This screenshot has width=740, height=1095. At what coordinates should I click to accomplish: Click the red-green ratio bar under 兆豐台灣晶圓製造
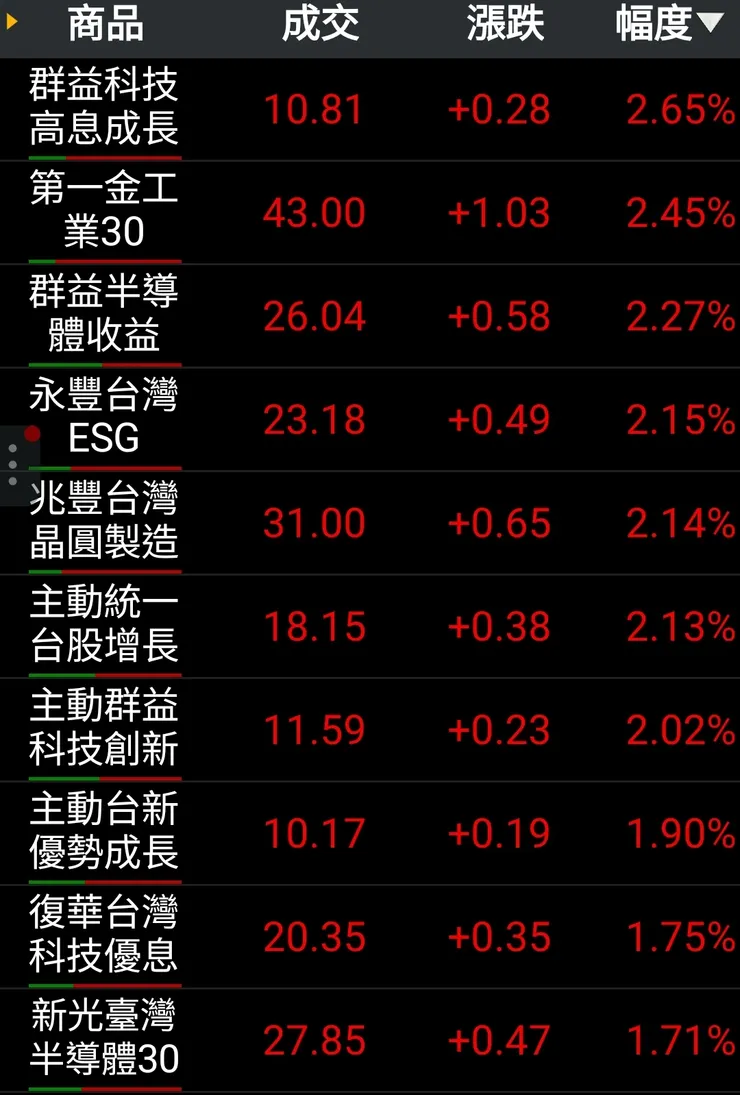103,569
